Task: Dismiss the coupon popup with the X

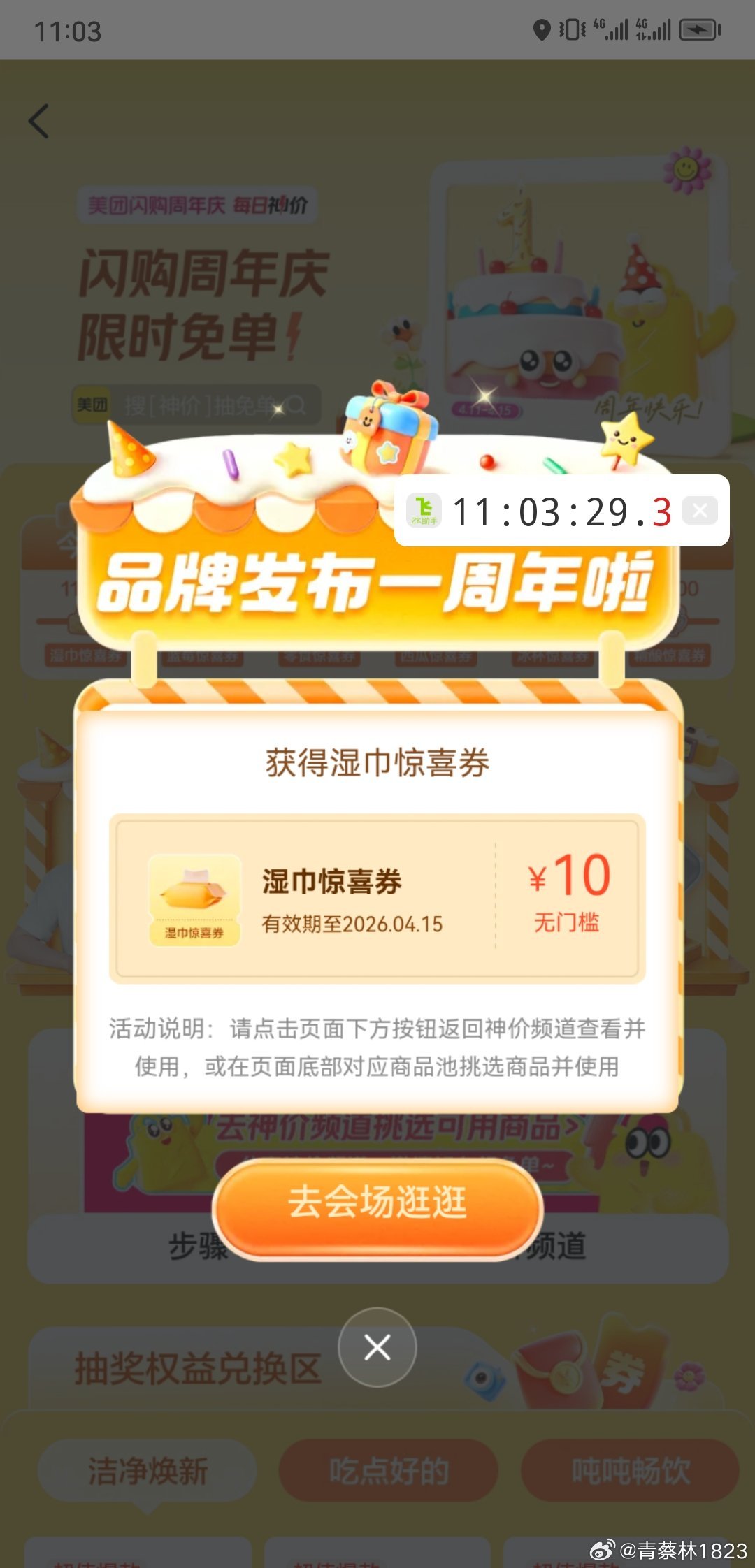Action: [x=377, y=1347]
